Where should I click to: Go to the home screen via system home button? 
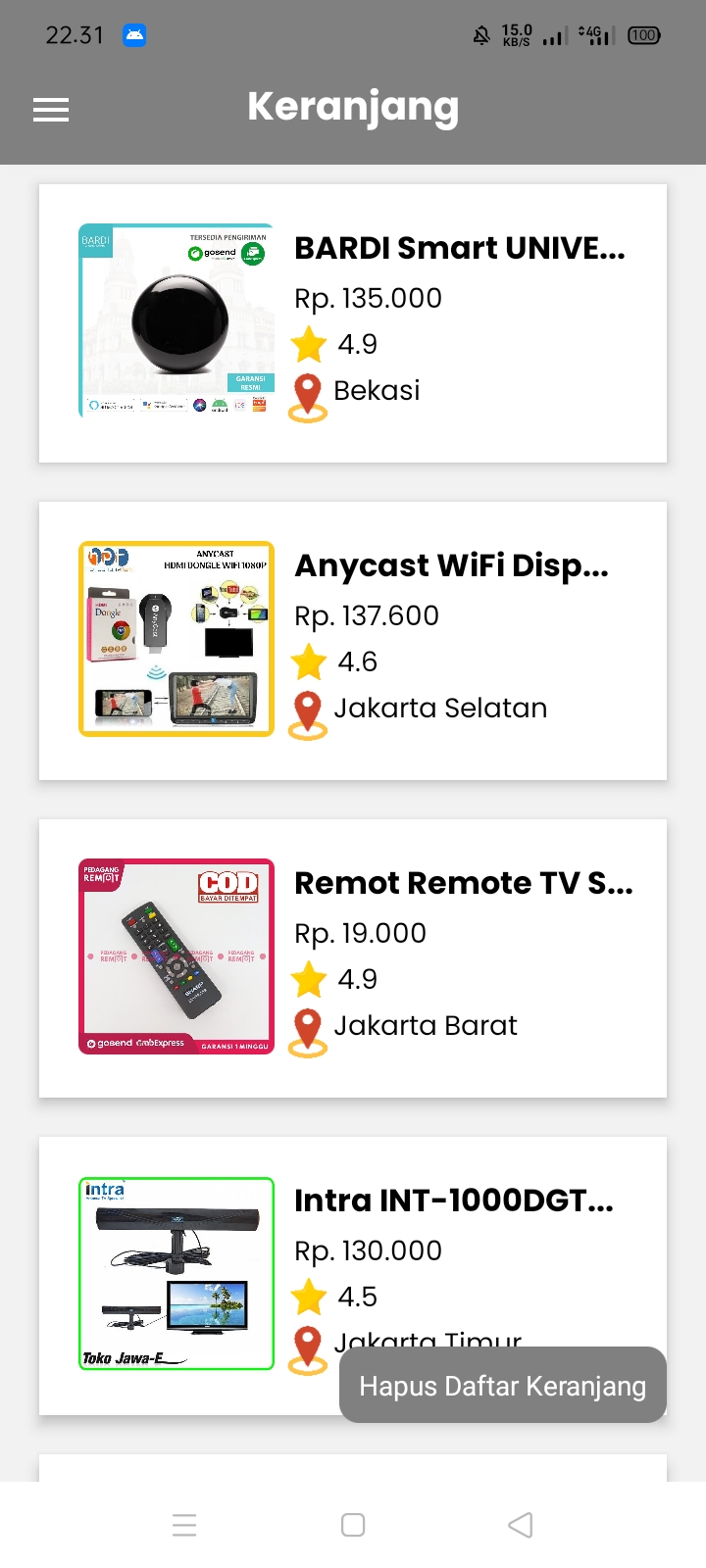coord(353,1525)
